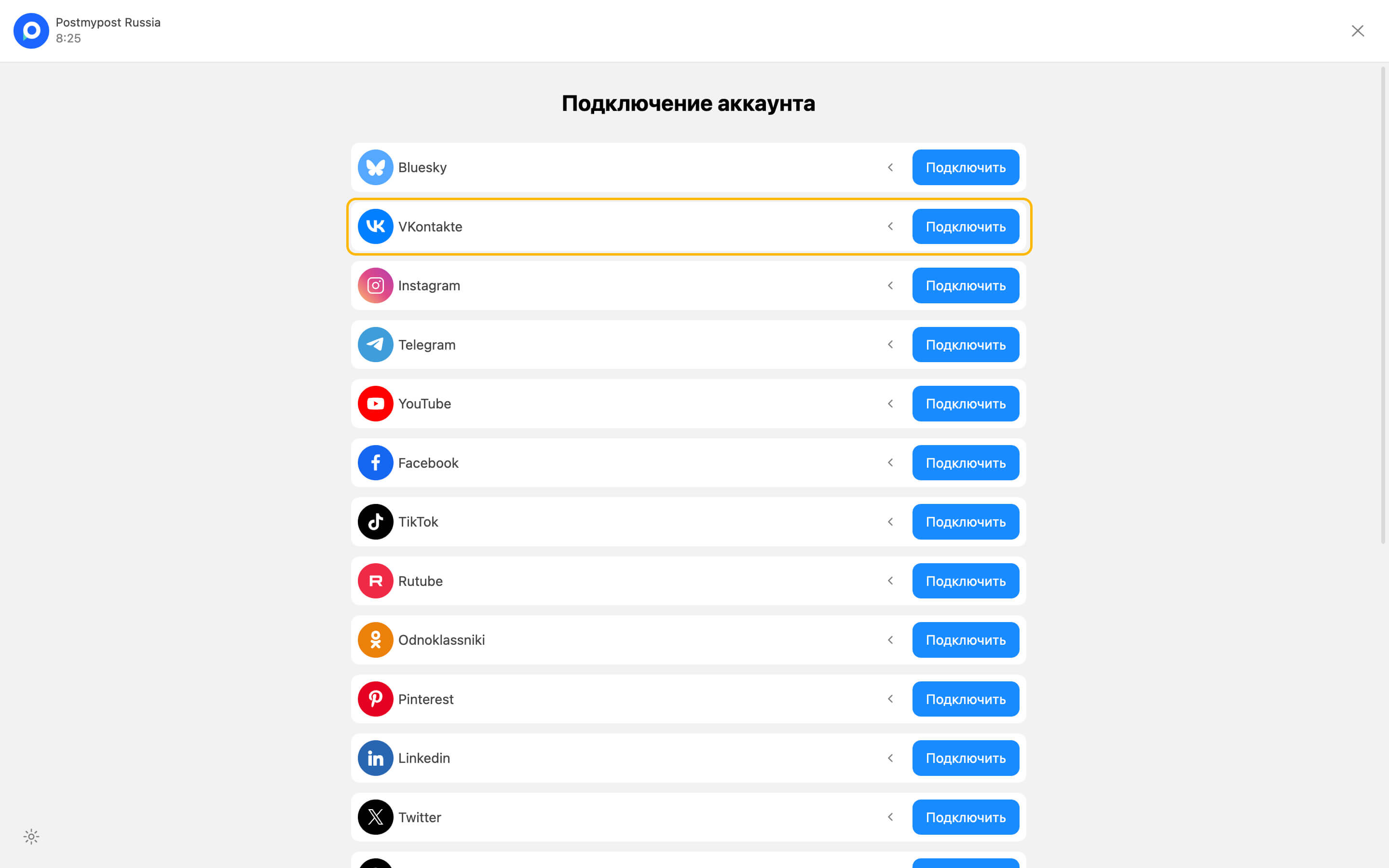This screenshot has width=1389, height=868.
Task: Expand the Bluesky row chevron
Action: [890, 168]
